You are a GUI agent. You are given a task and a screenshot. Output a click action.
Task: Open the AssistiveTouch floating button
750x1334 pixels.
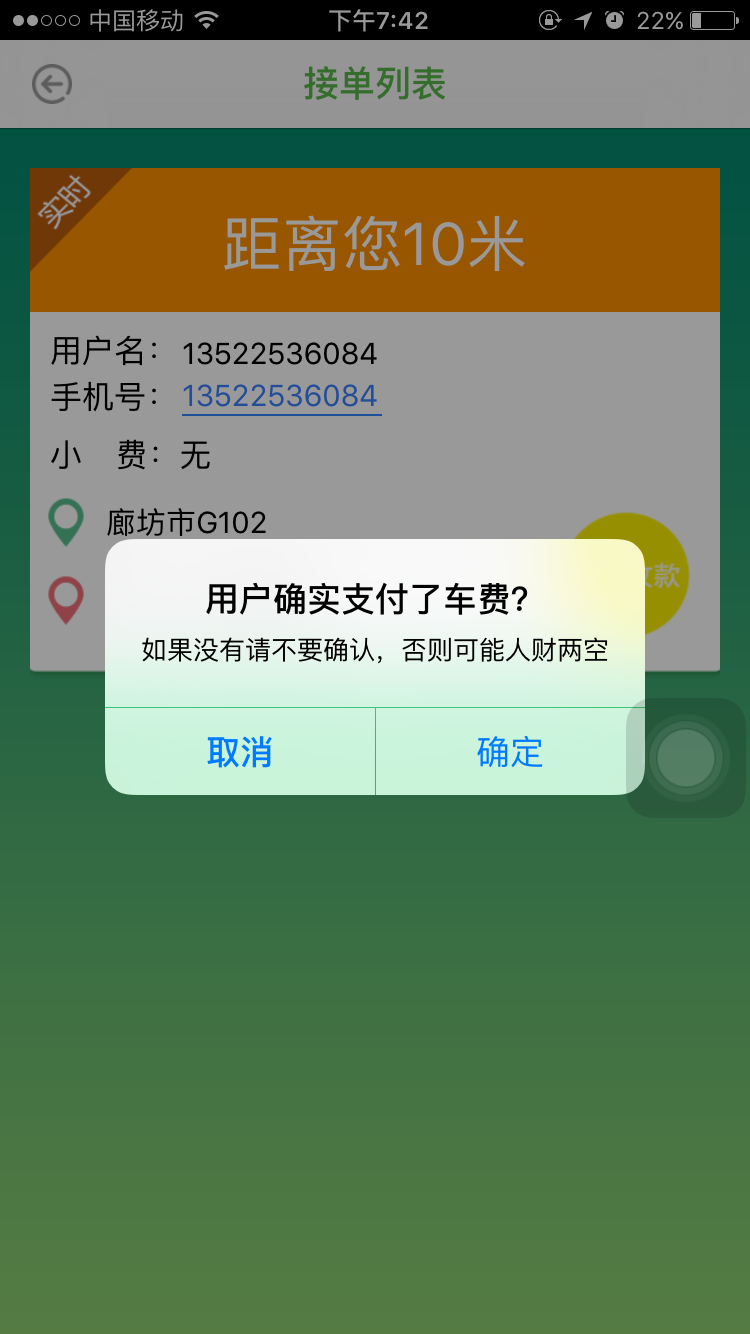coord(686,758)
